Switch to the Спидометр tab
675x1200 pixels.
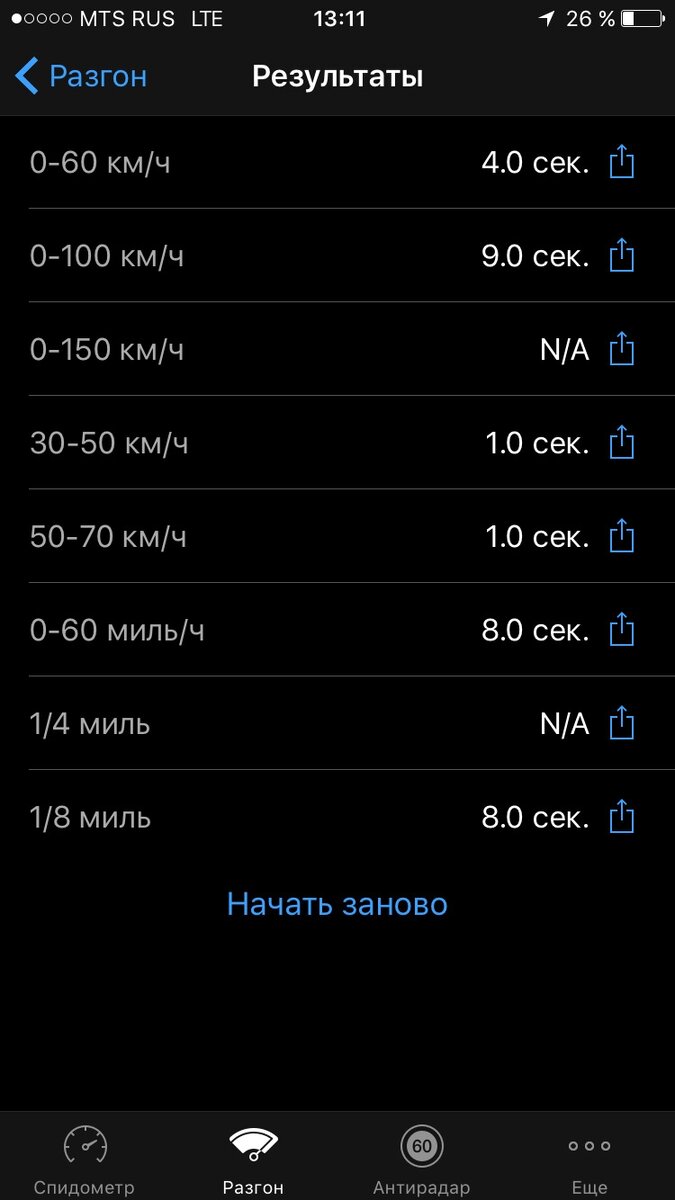tap(84, 1158)
